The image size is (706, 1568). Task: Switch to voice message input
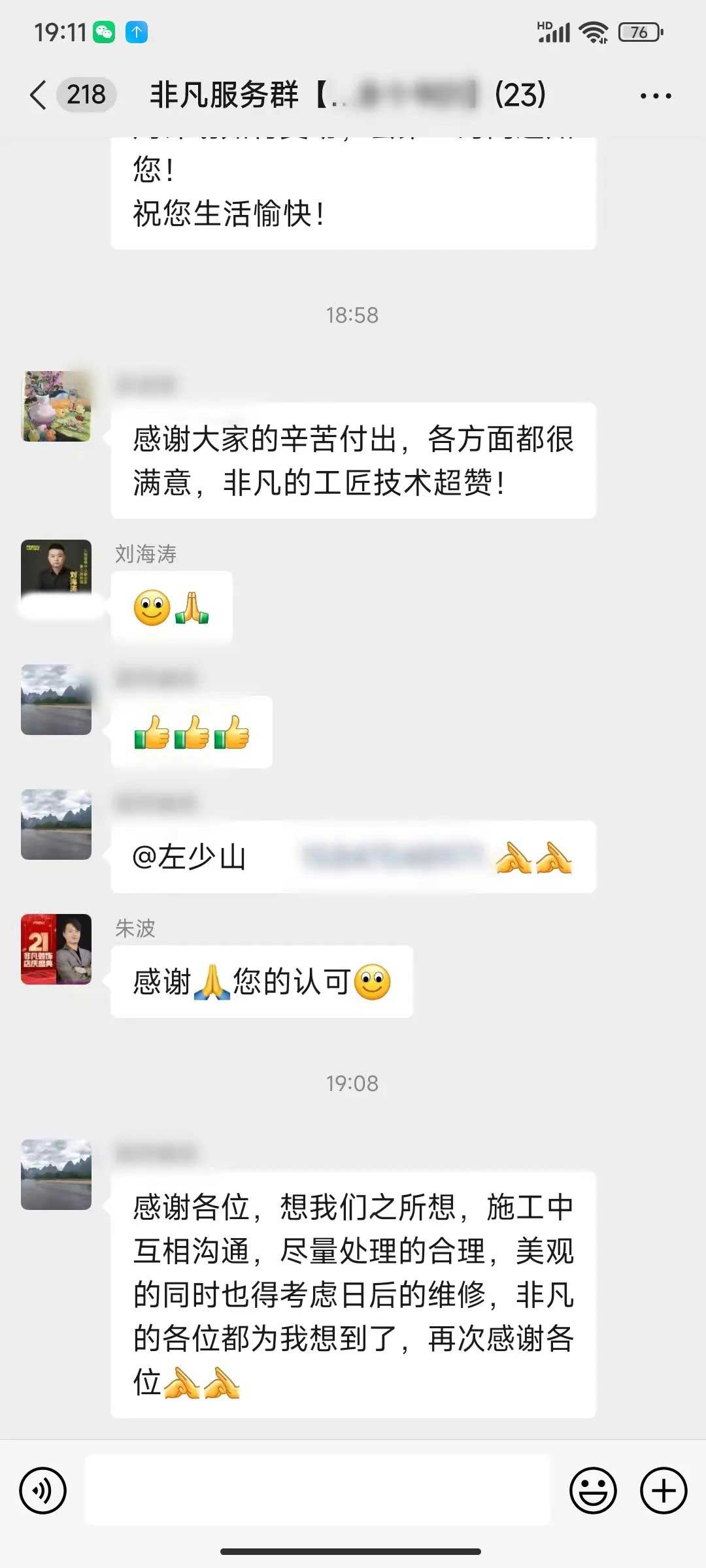pos(43,1491)
